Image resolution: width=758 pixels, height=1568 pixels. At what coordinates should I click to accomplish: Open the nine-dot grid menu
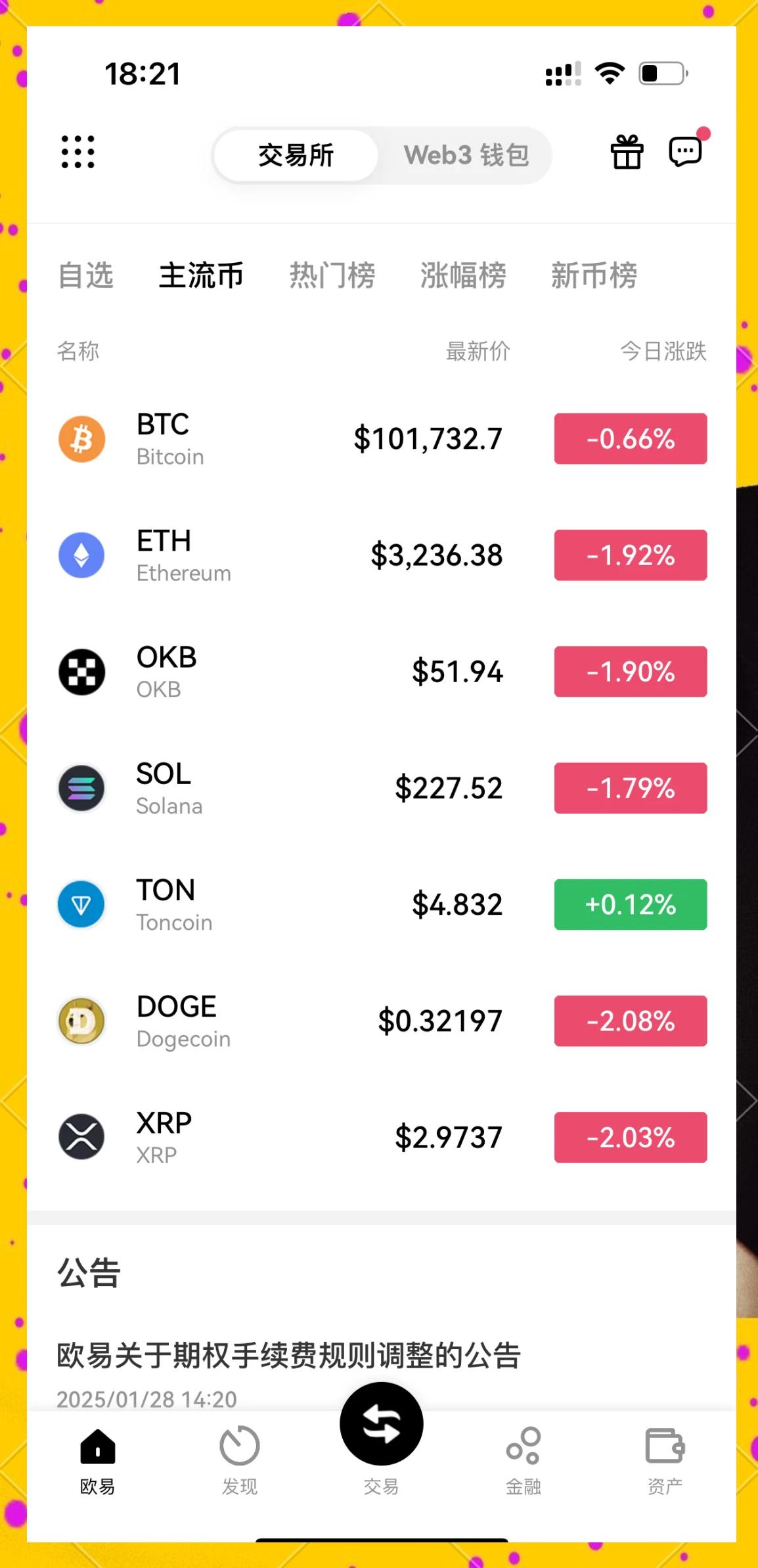(78, 152)
